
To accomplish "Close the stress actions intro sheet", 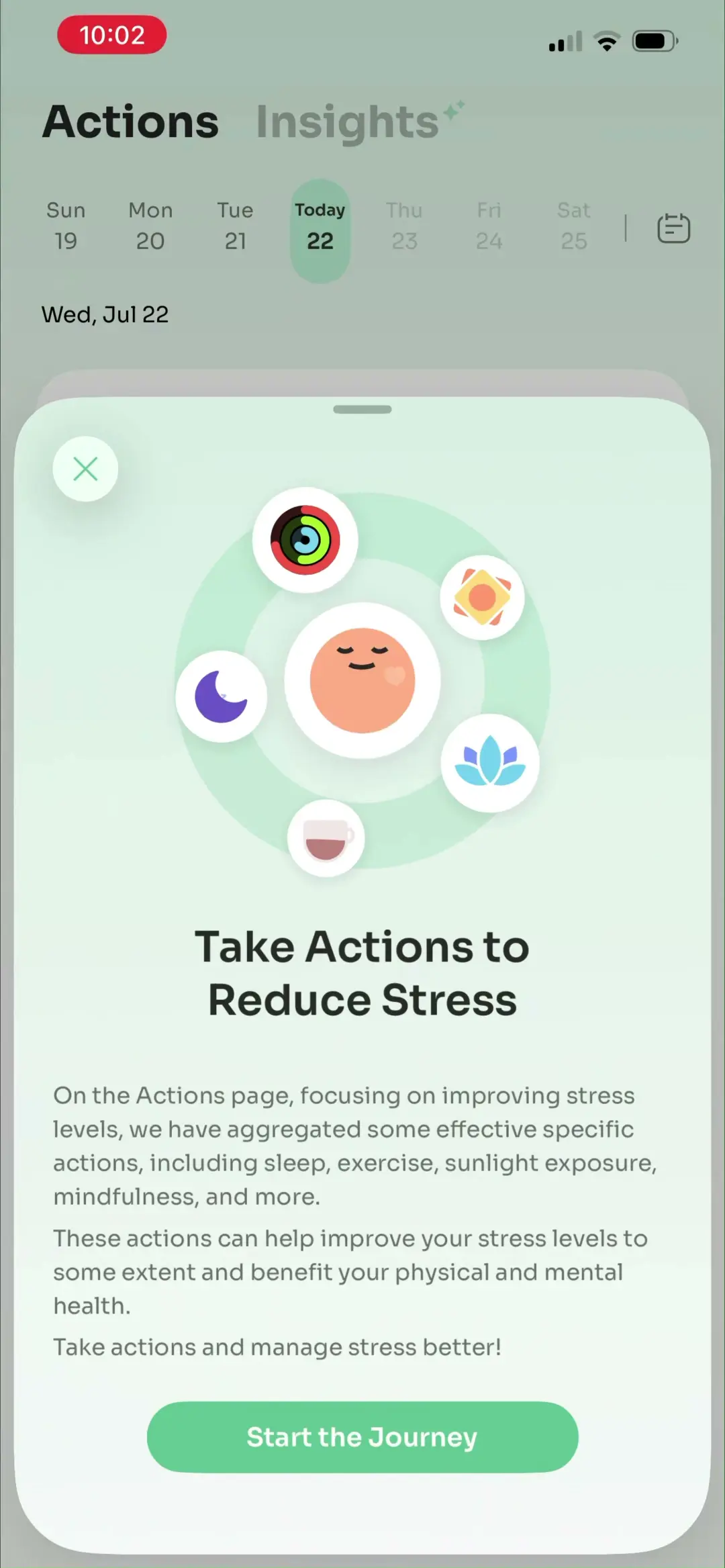I will (85, 469).
